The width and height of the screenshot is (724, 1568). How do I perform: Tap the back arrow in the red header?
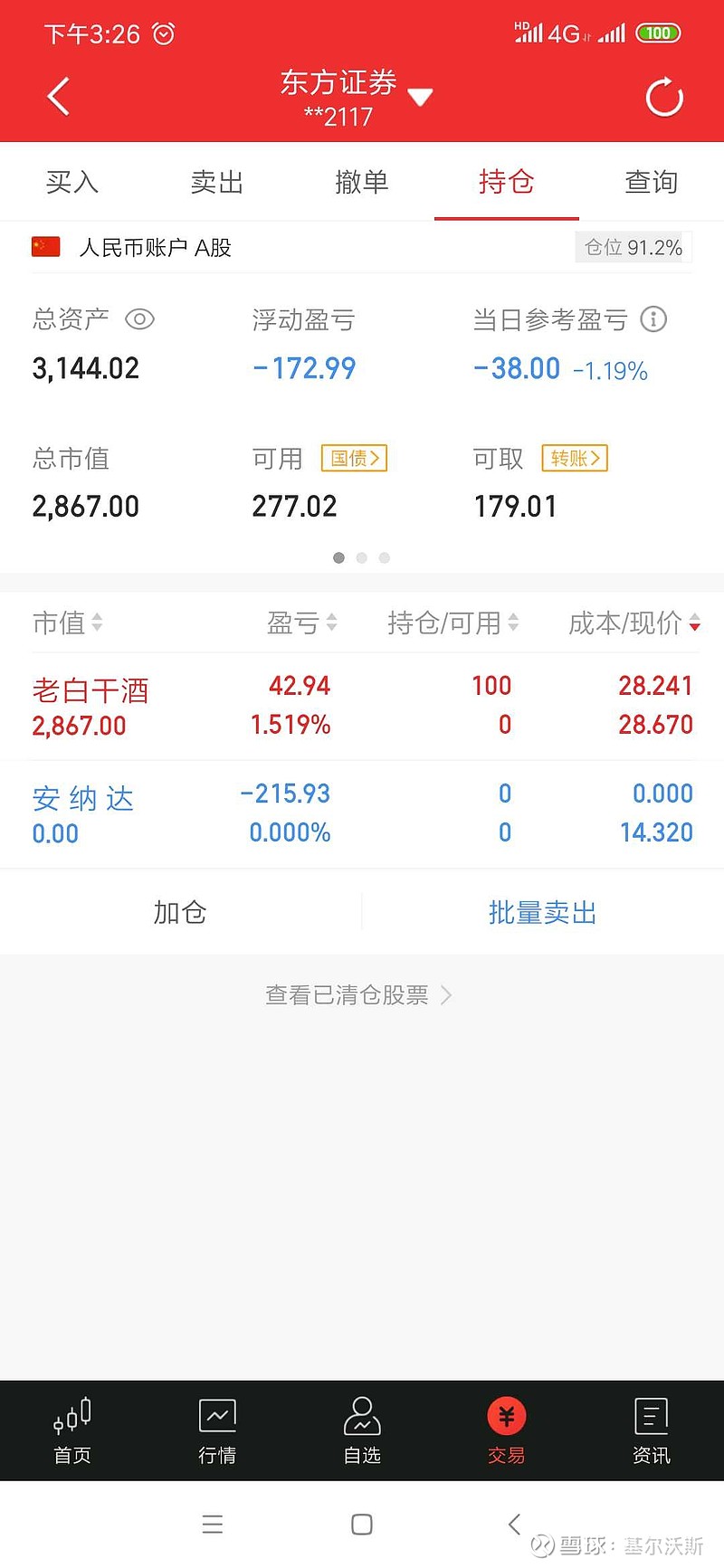coord(58,96)
